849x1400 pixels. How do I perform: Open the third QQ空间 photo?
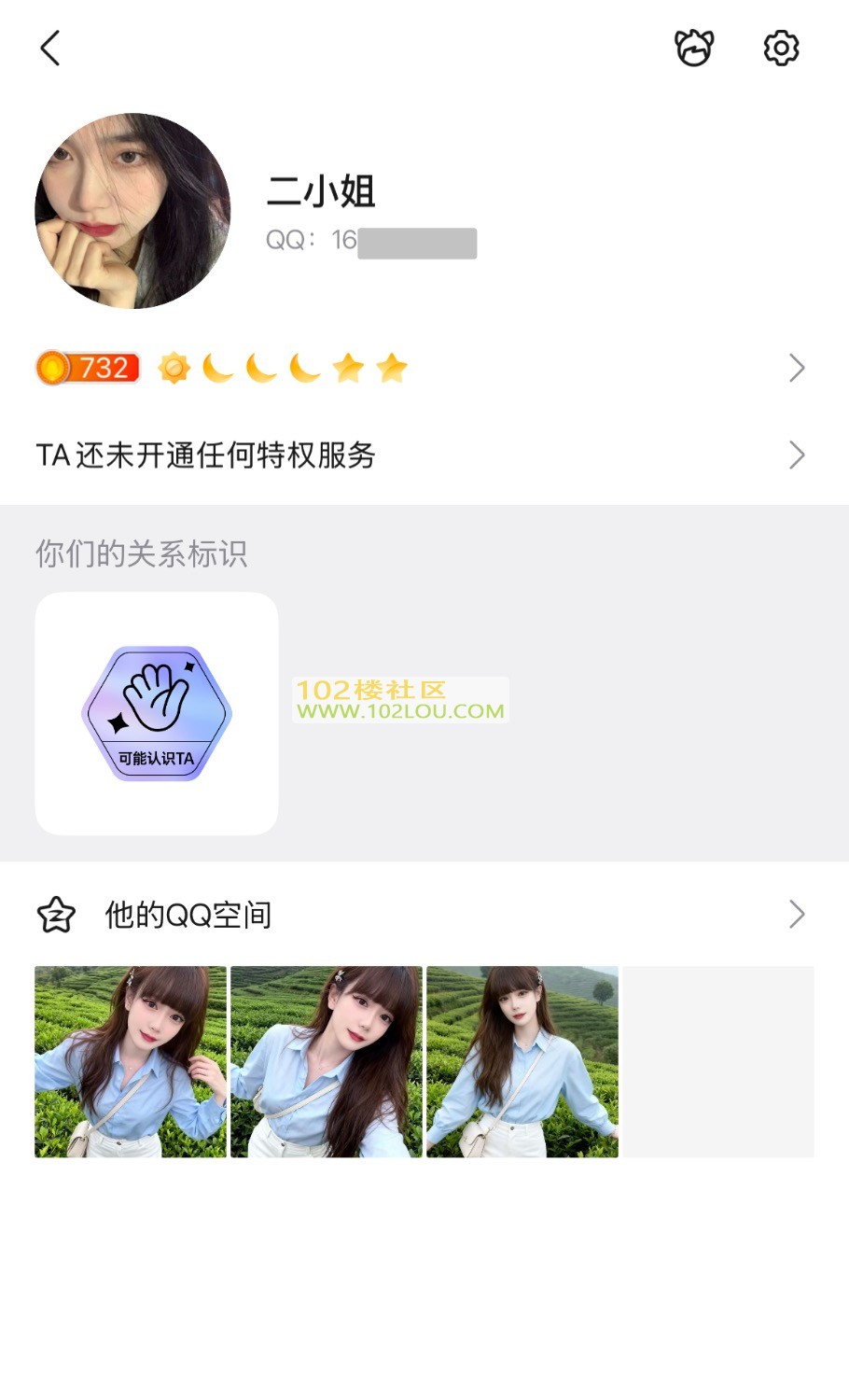[x=522, y=1062]
